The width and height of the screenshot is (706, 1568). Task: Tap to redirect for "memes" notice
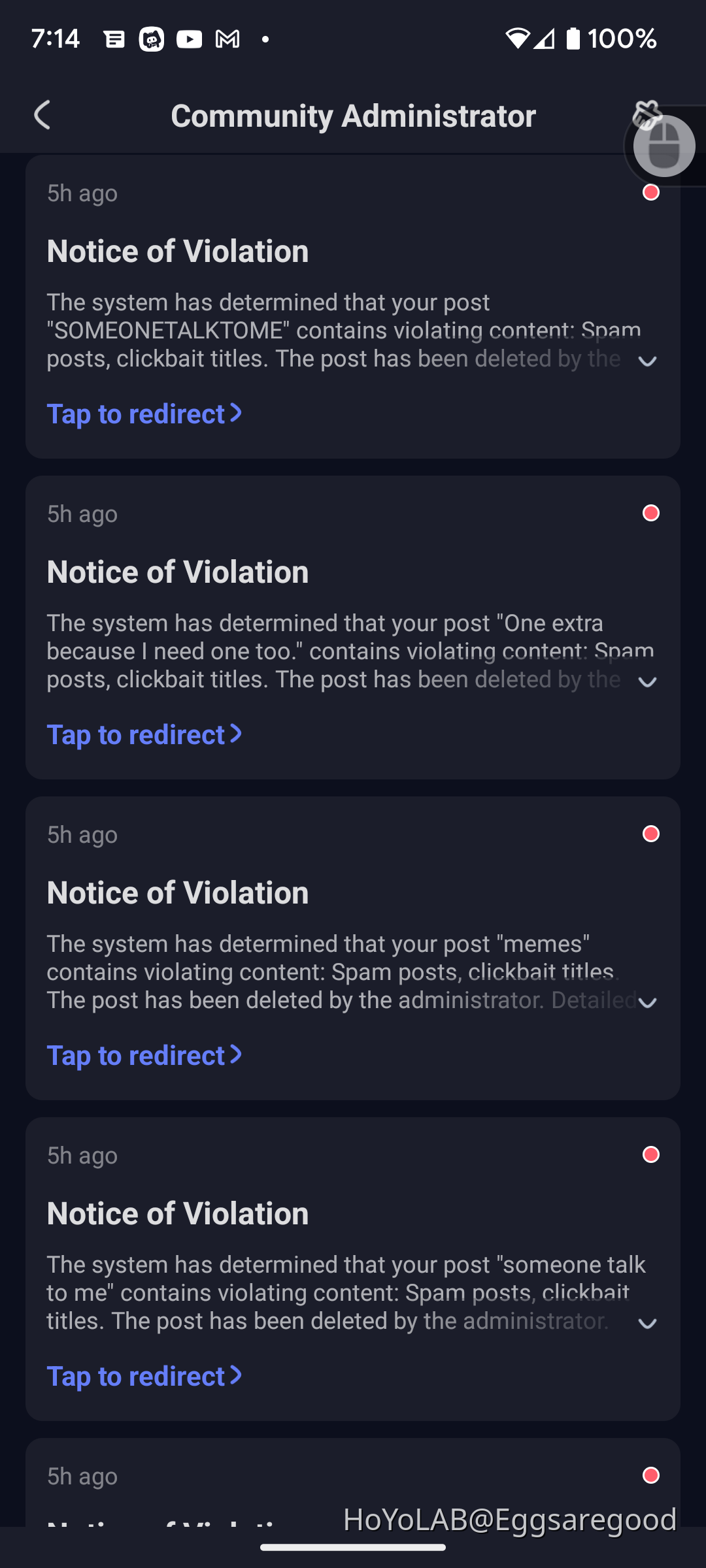point(144,1056)
